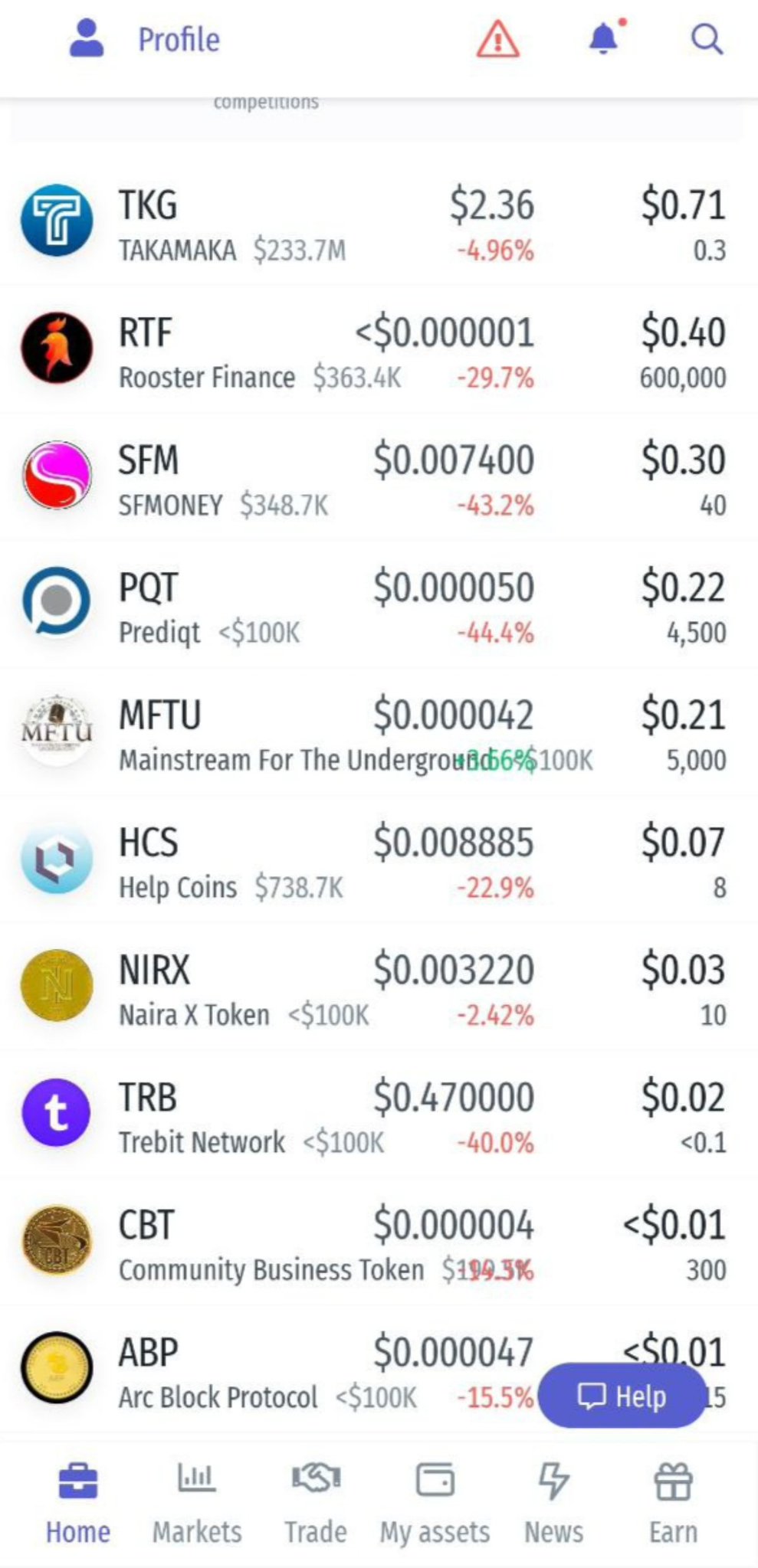The width and height of the screenshot is (758, 1568).
Task: View RTF Rooster Finance details
Action: click(x=376, y=353)
